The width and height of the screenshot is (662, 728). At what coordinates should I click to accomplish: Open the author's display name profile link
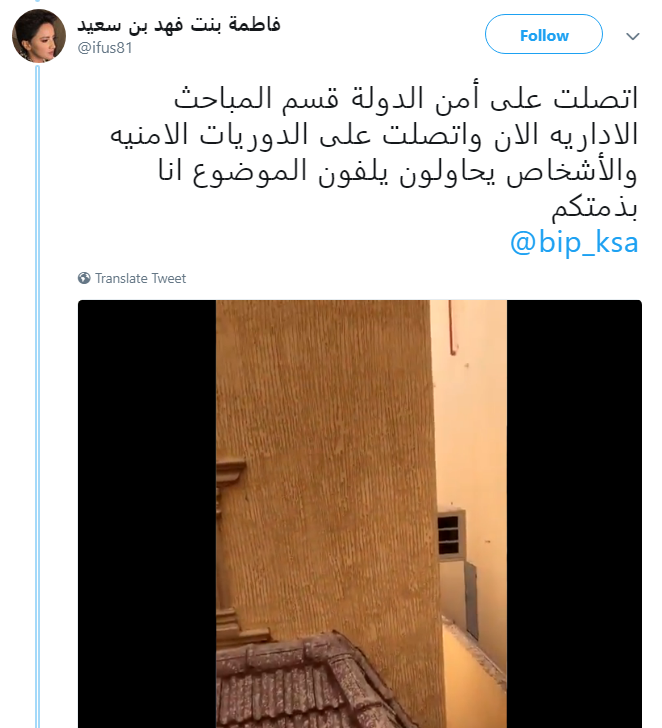[x=179, y=24]
